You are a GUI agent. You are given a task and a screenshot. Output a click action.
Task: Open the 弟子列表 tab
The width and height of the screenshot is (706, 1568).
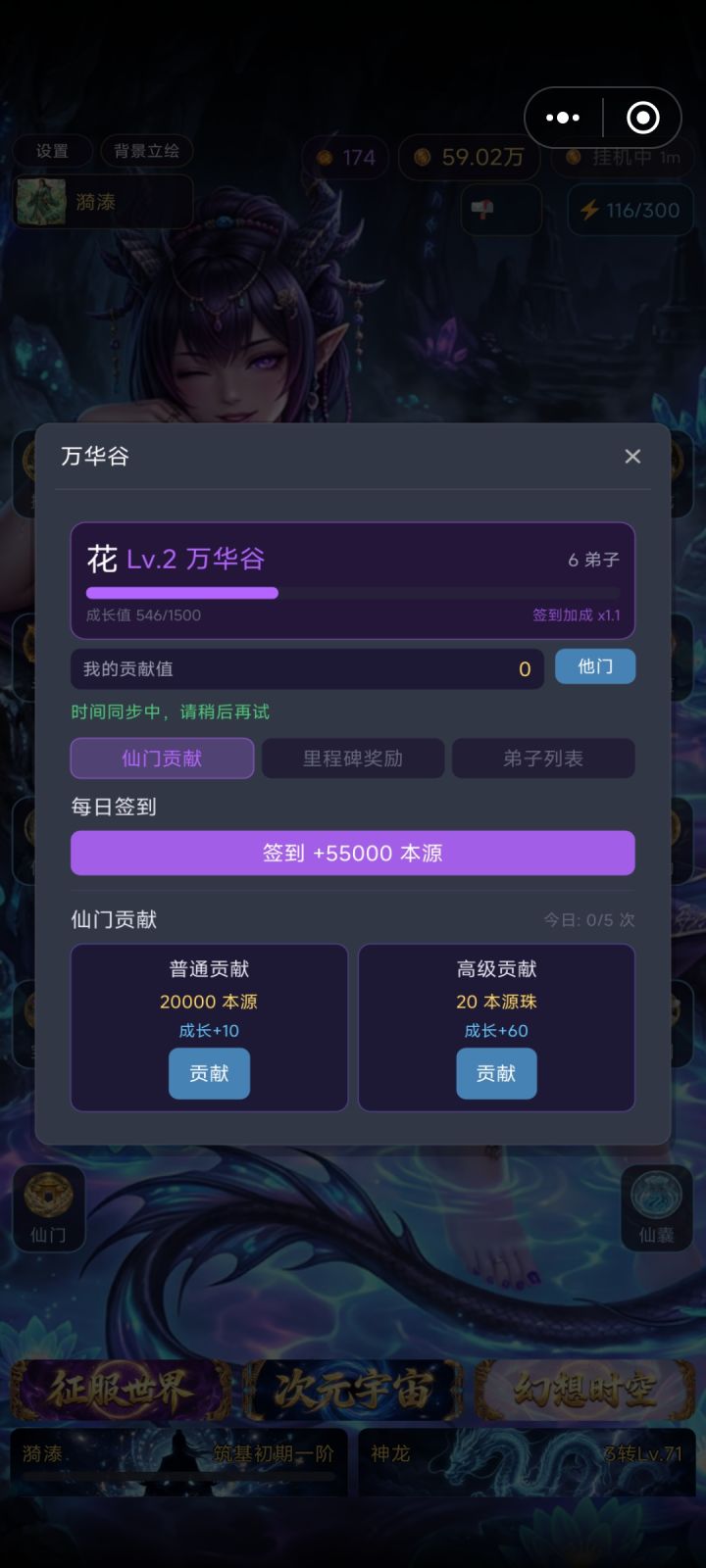point(544,758)
